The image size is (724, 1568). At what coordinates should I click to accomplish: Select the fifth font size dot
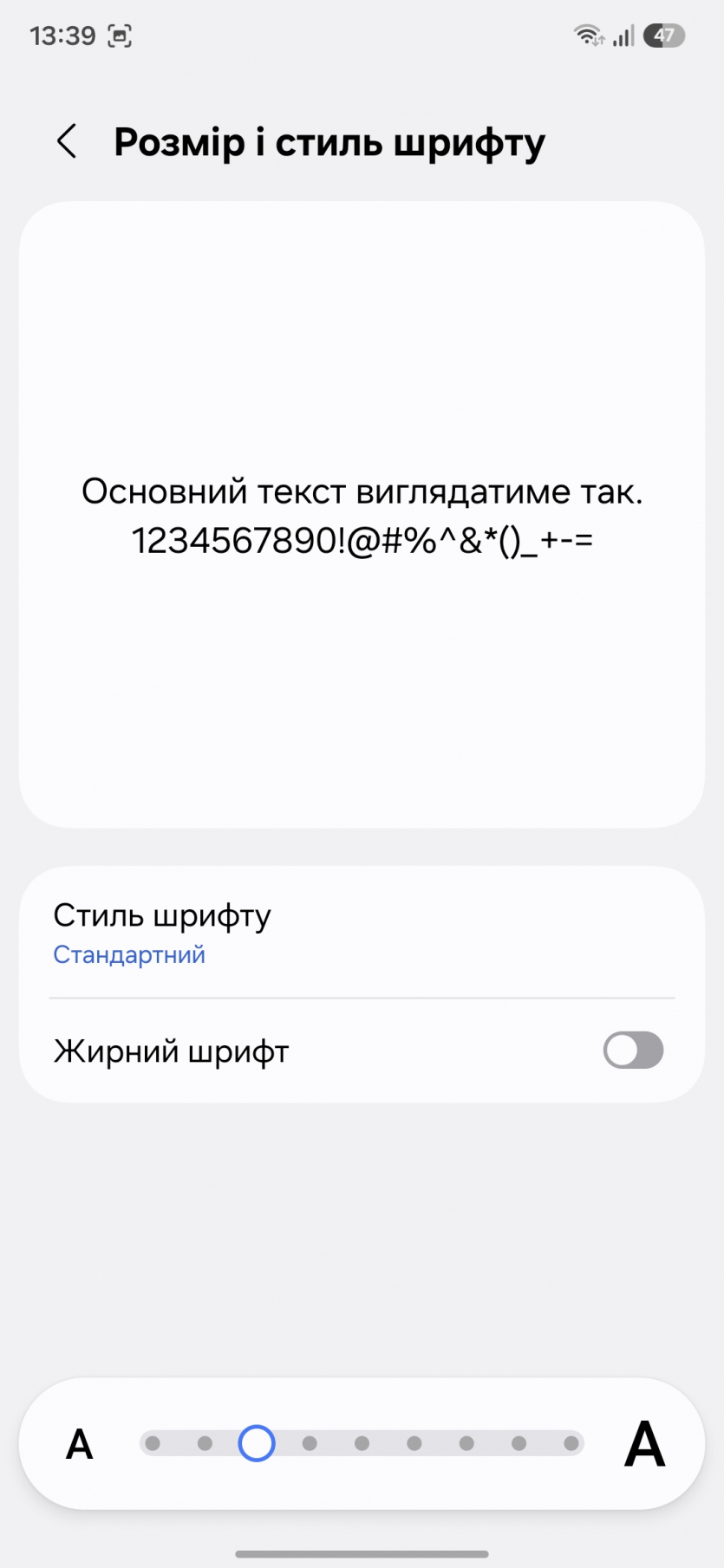(362, 1443)
